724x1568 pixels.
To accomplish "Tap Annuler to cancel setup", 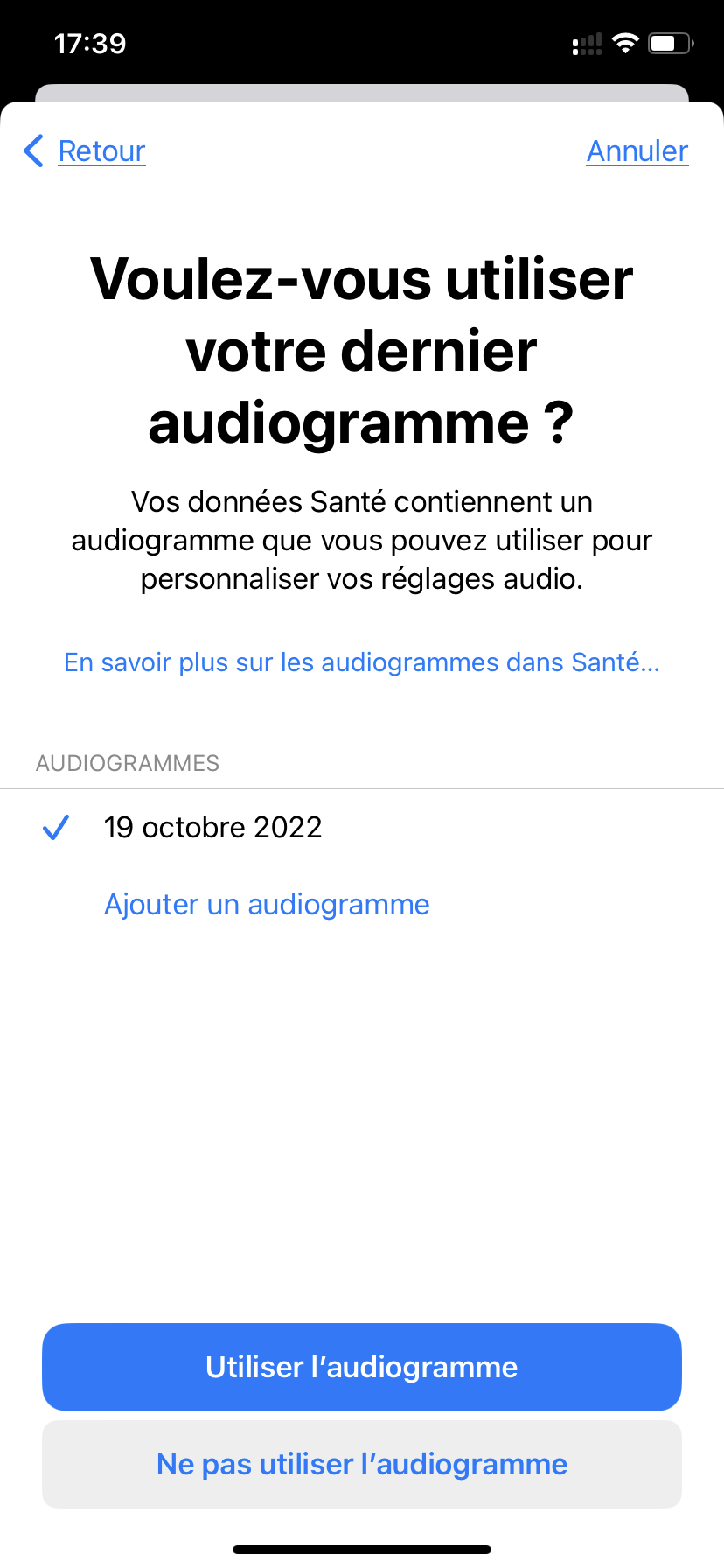I will click(637, 150).
